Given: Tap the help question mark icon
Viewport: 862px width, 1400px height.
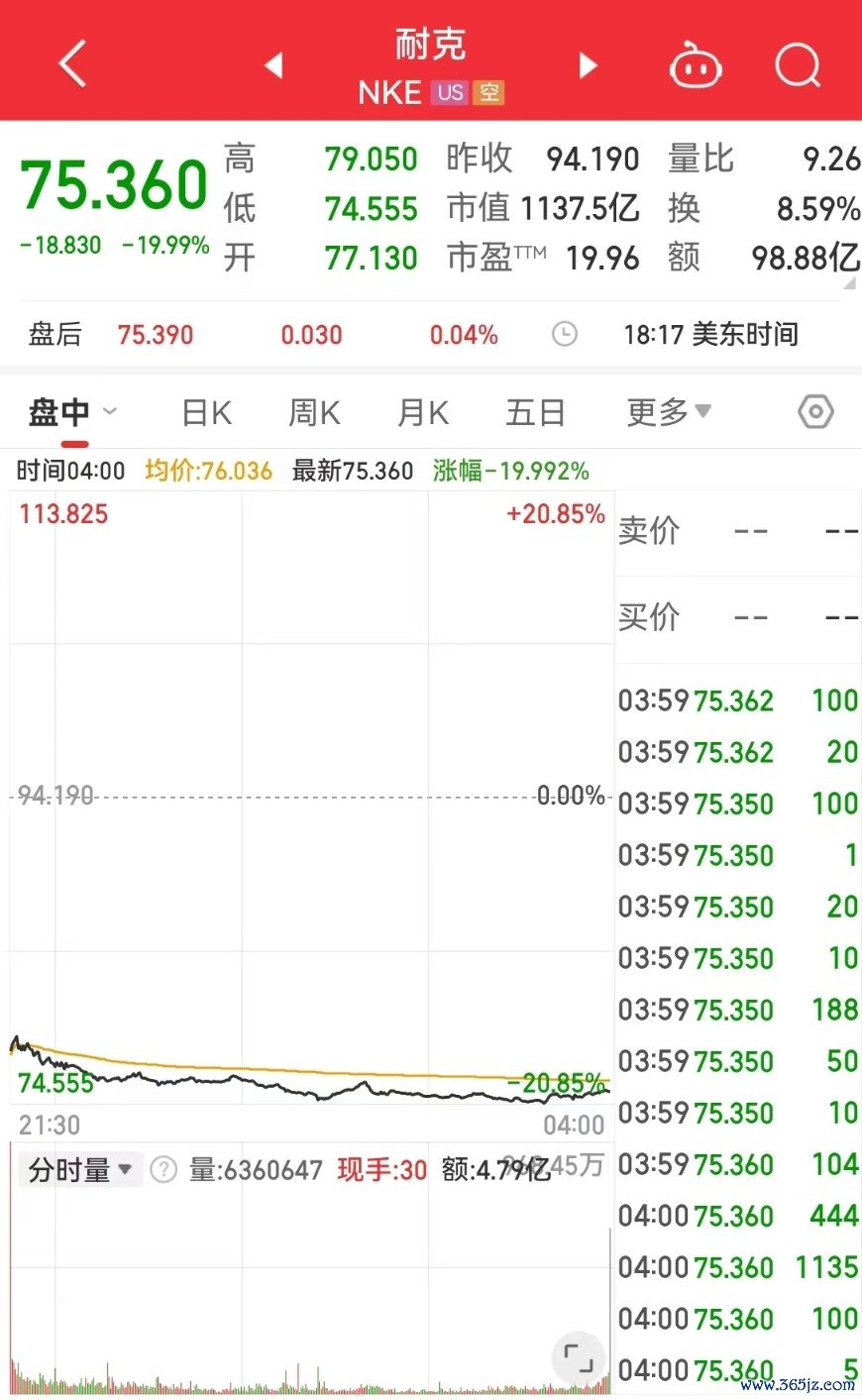Looking at the screenshot, I should point(163,1170).
